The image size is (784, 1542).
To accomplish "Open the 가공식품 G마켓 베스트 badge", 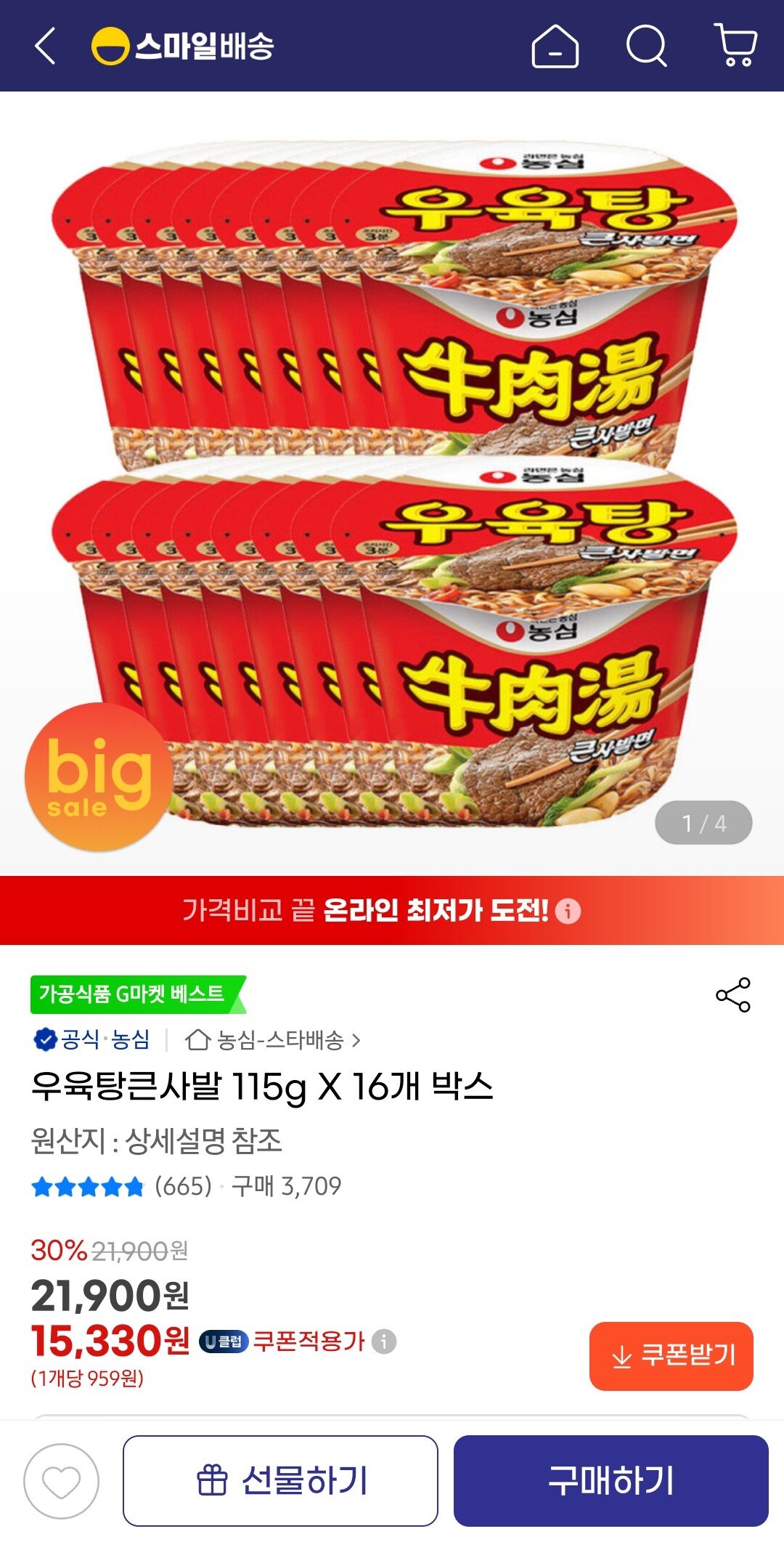I will 136,994.
